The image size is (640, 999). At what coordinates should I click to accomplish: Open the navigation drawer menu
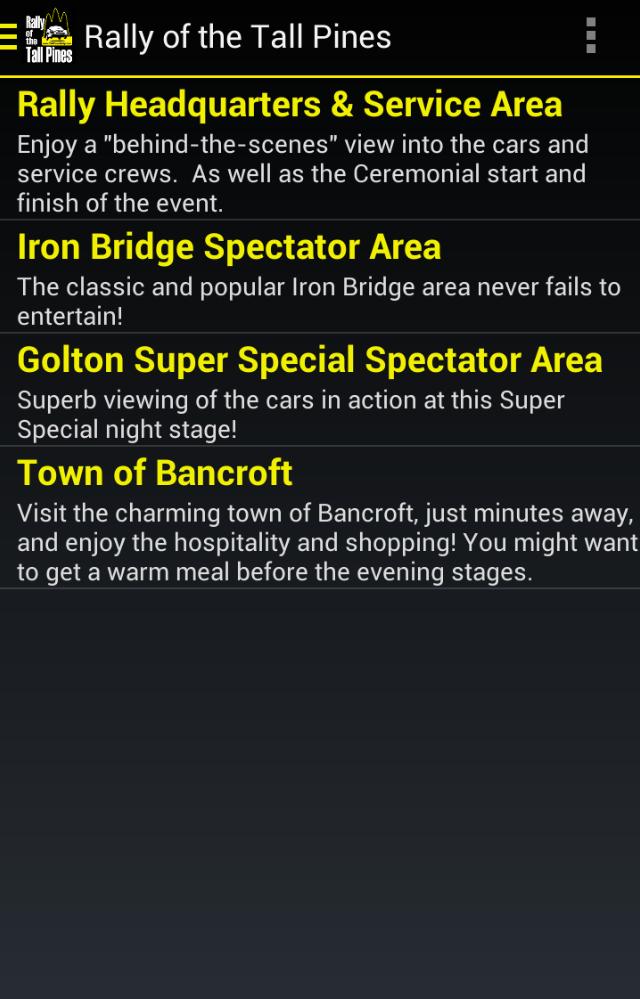tap(38, 37)
